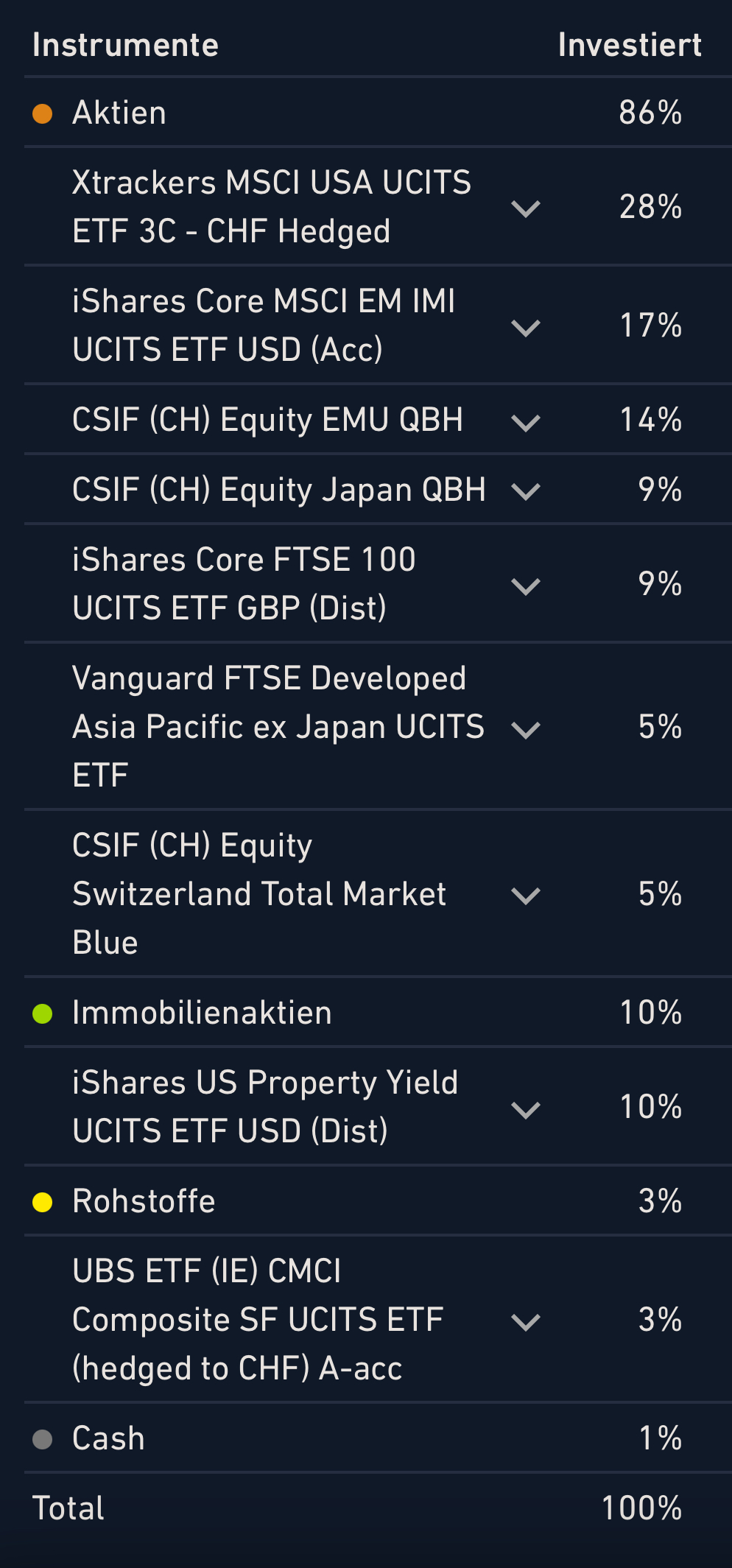Viewport: 732px width, 1568px height.
Task: Expand CSIF Equity Switzerland Total Market Blue
Action: click(x=526, y=896)
